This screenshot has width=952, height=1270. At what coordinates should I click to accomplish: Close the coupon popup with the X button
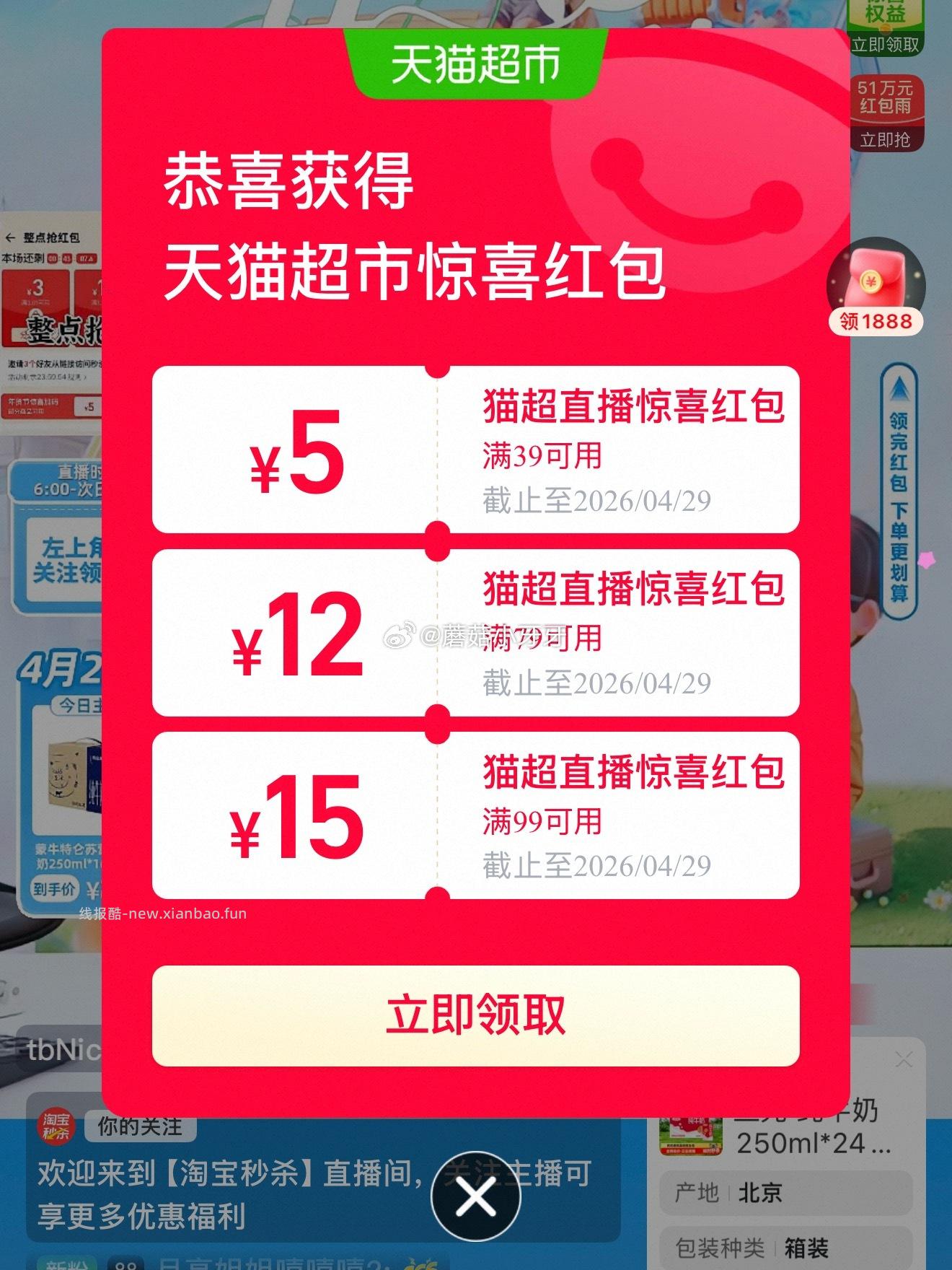pos(475,1196)
